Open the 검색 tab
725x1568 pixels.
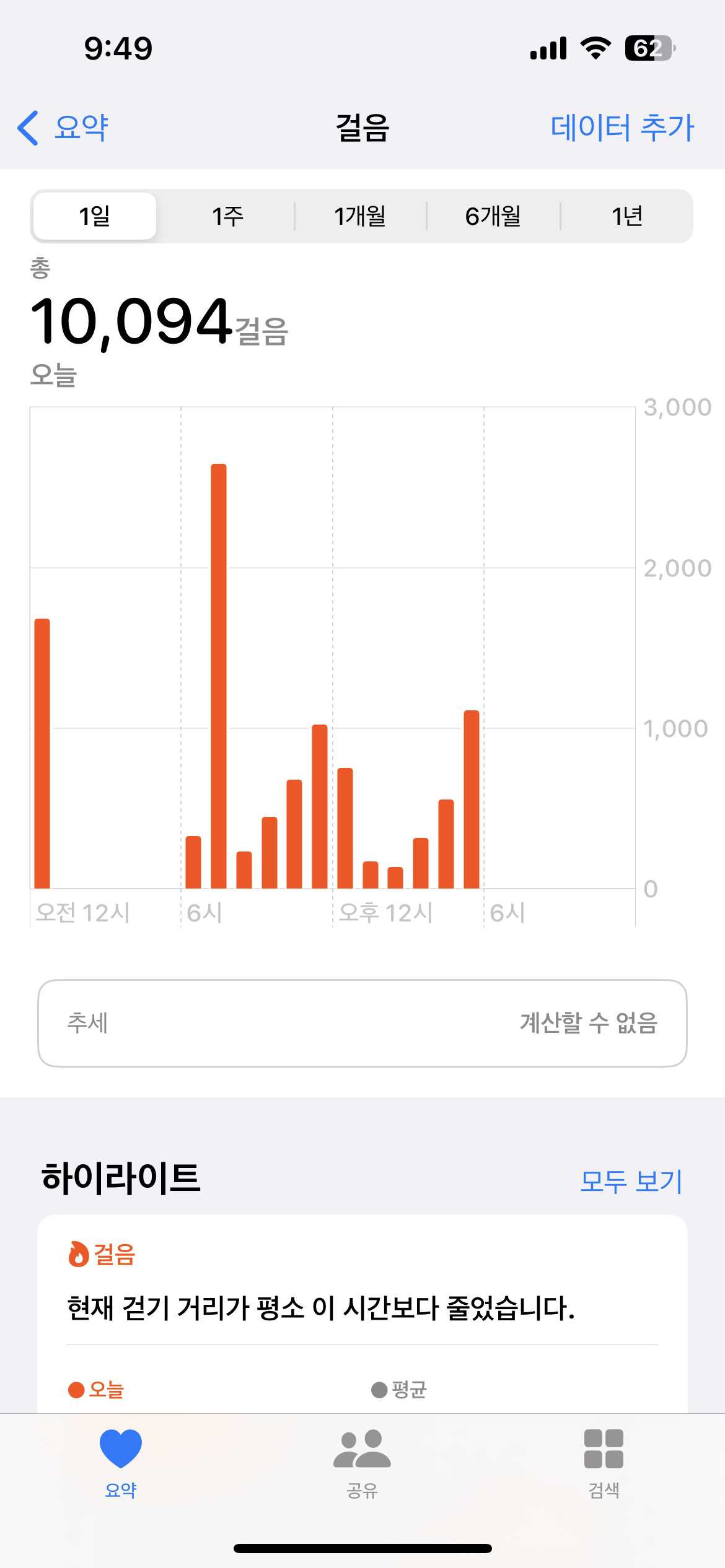[x=604, y=1463]
